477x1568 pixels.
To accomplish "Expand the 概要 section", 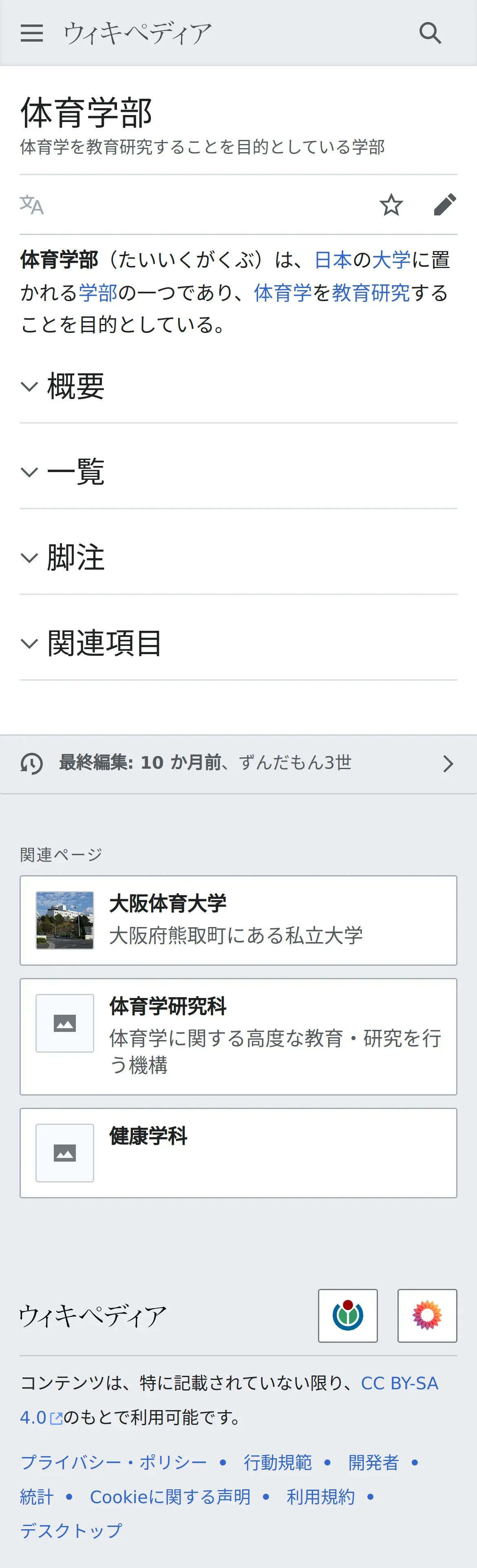I will click(x=75, y=386).
